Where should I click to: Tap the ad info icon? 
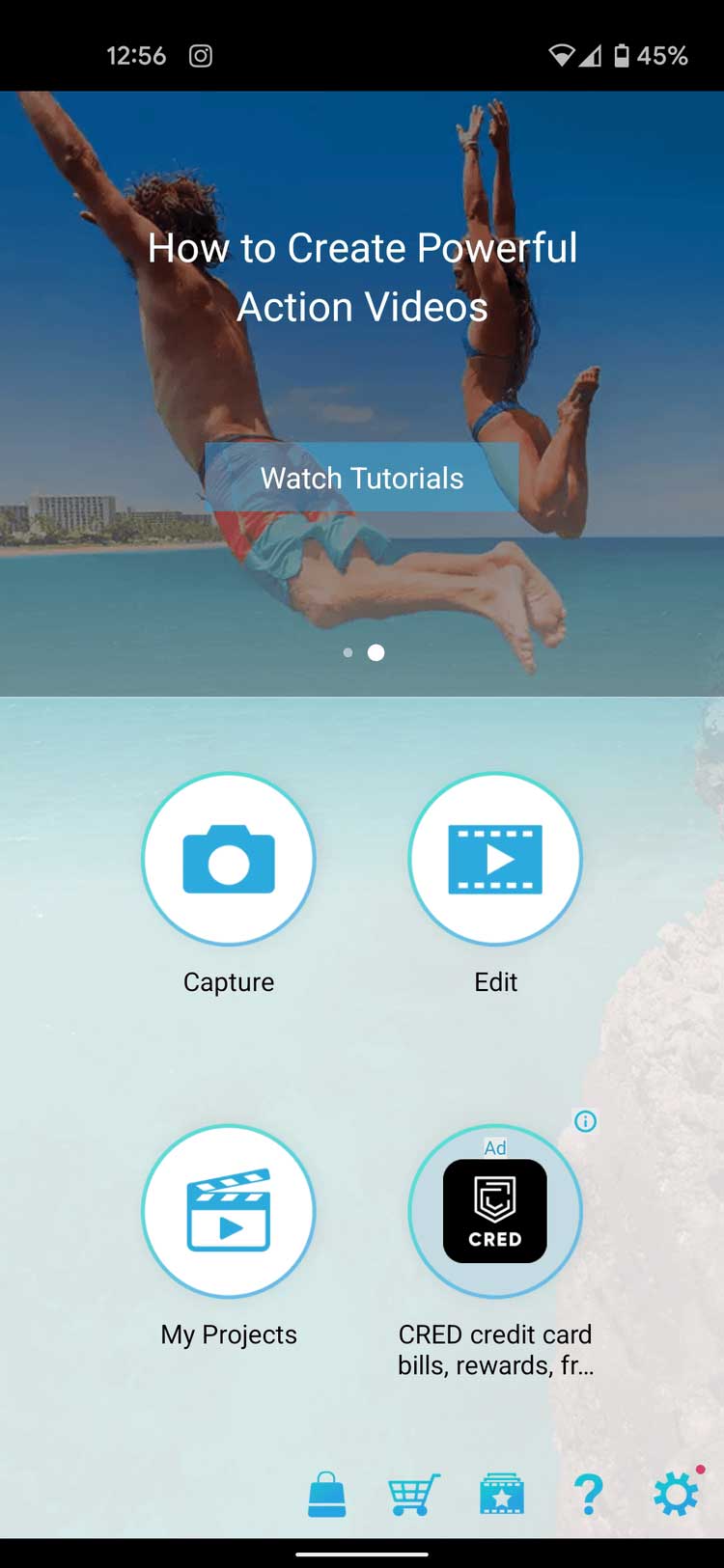[585, 1121]
